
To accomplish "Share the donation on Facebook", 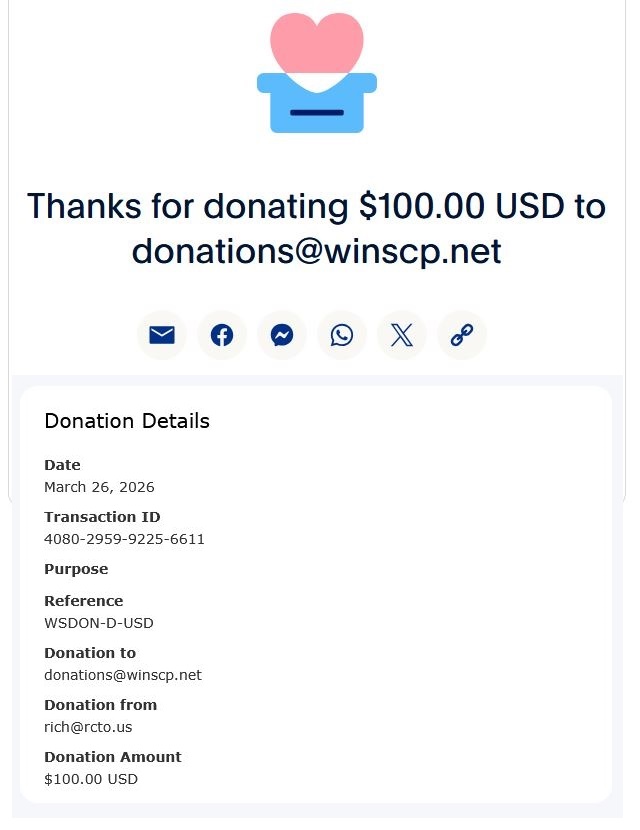I will (222, 335).
